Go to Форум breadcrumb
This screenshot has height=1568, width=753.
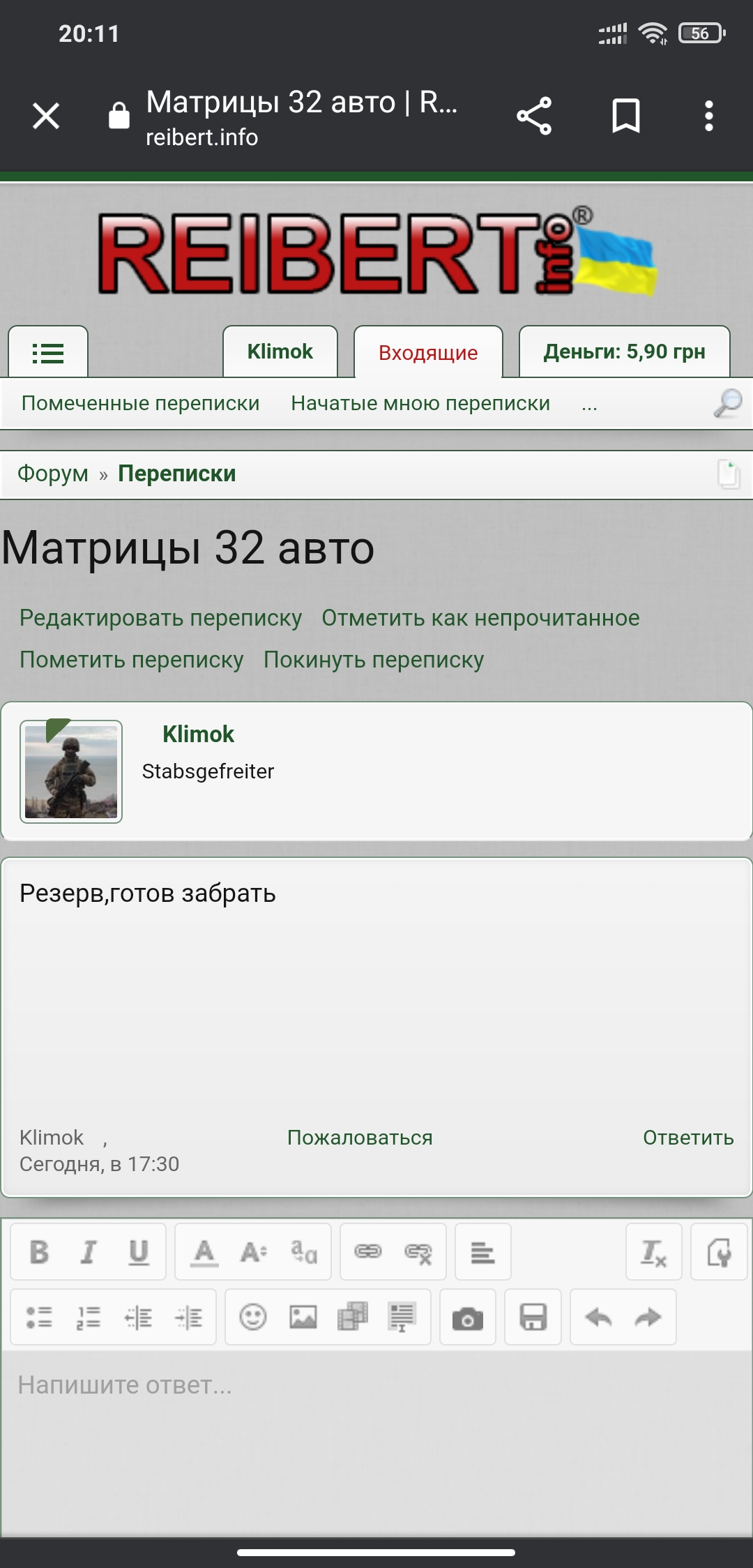[53, 474]
